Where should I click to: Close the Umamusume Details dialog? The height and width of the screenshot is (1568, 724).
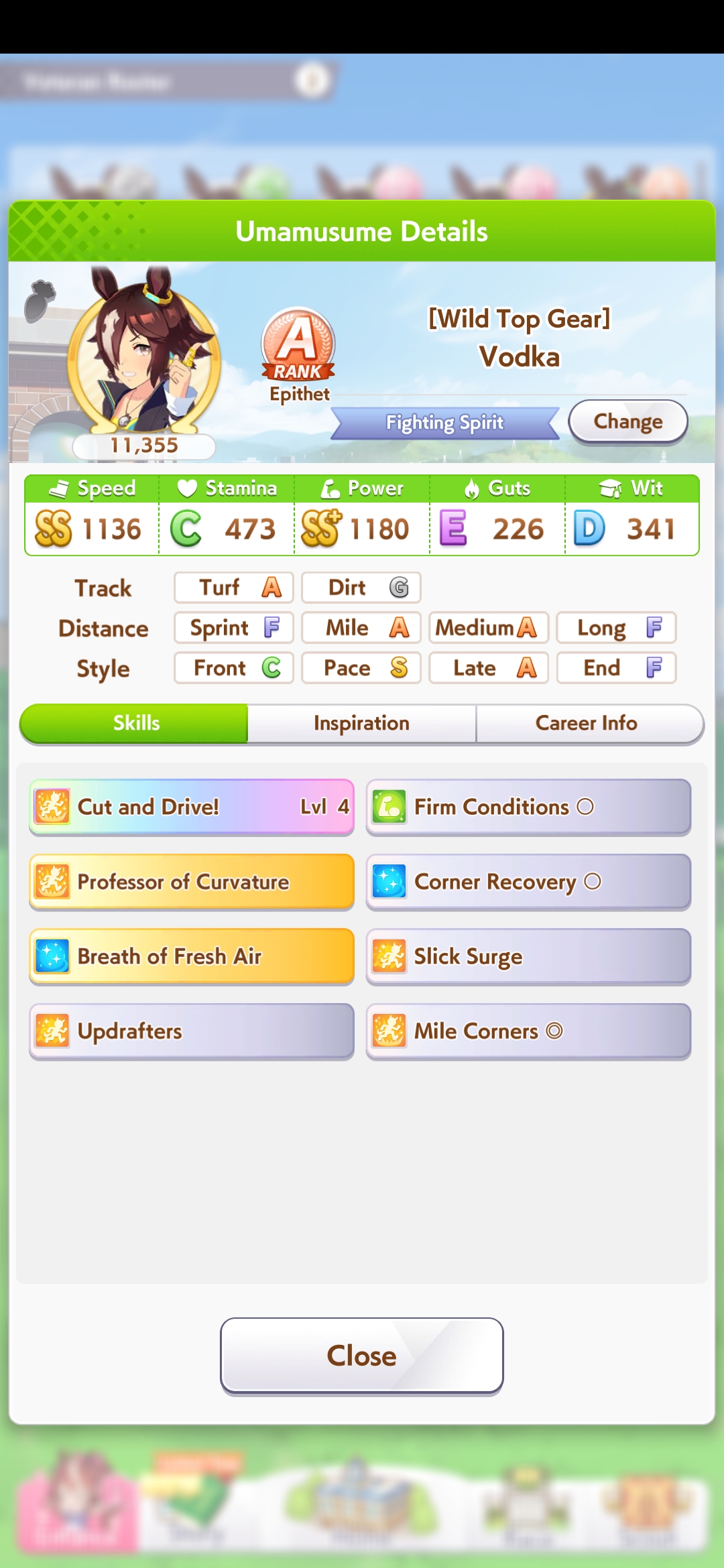[362, 1356]
